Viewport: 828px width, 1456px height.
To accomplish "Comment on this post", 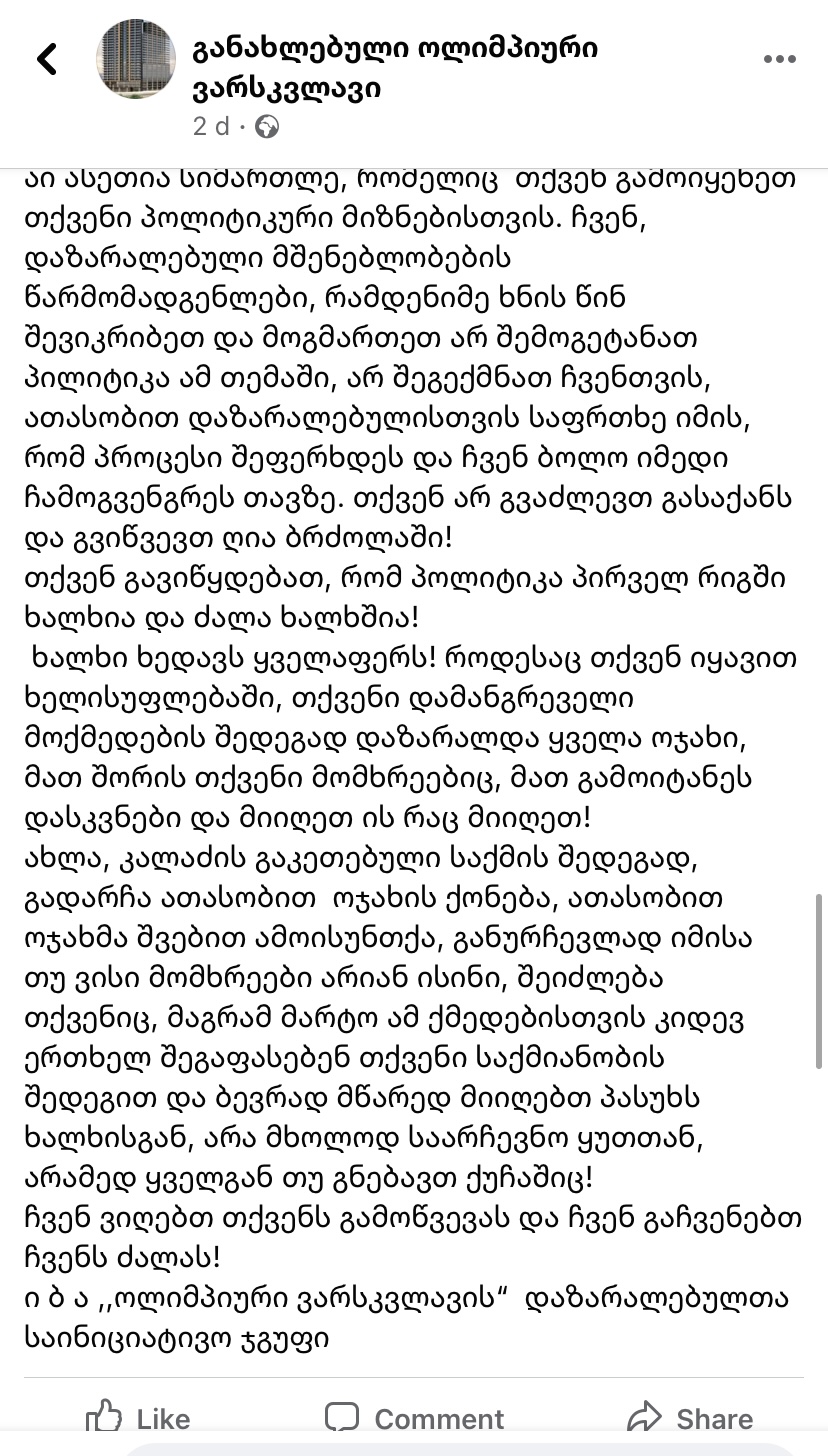I will tap(414, 1418).
